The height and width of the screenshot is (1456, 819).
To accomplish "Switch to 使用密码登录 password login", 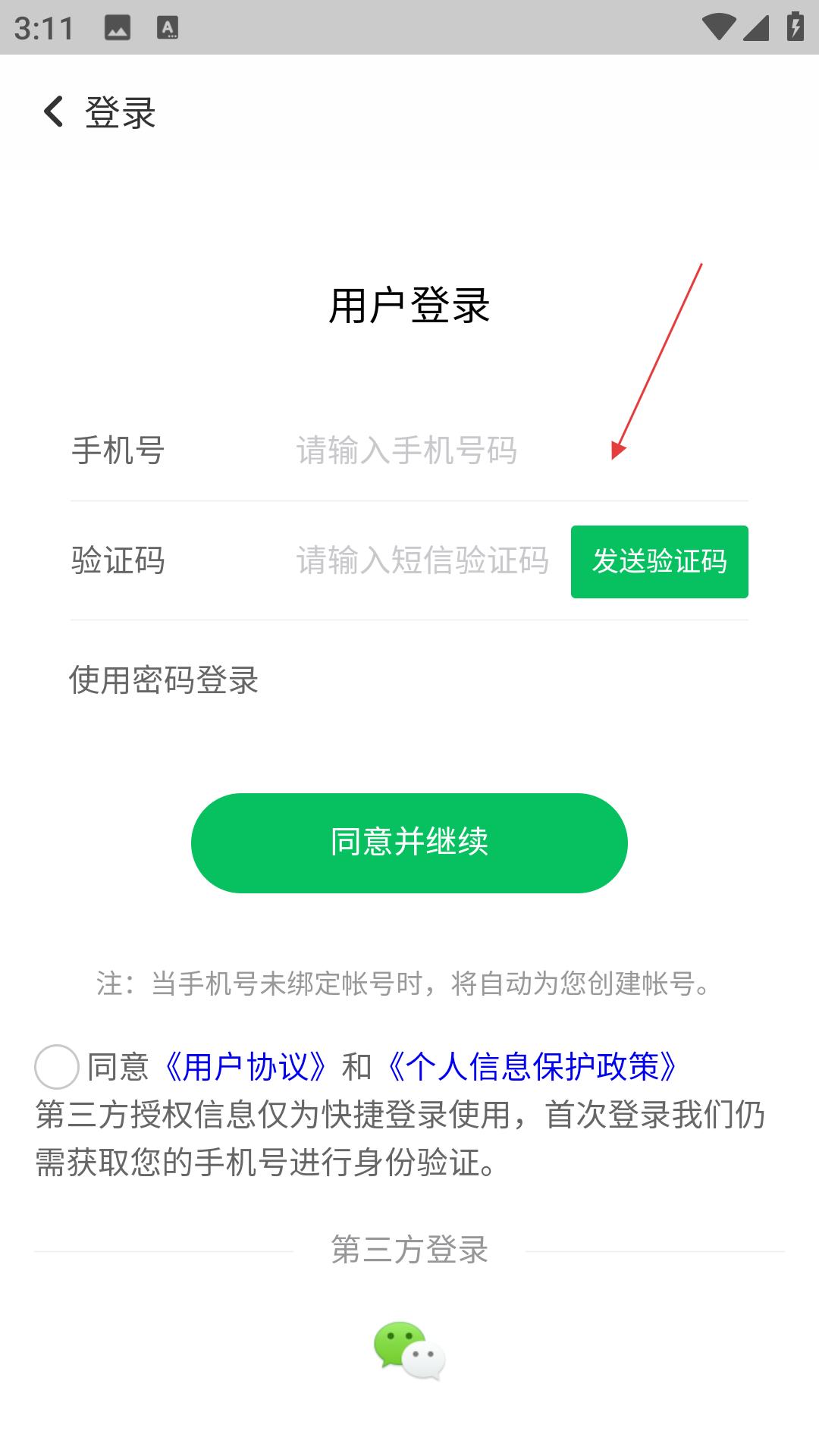I will [164, 679].
